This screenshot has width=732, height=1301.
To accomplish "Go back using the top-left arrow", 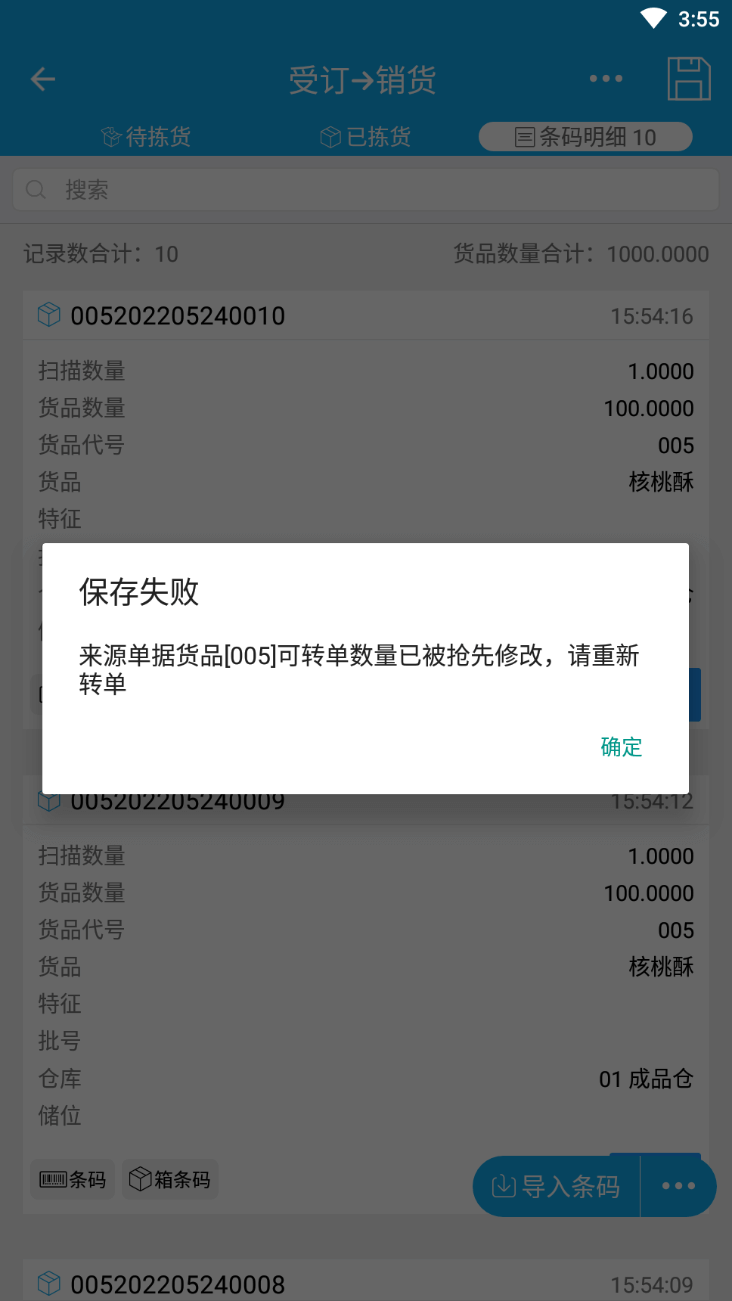I will click(43, 79).
